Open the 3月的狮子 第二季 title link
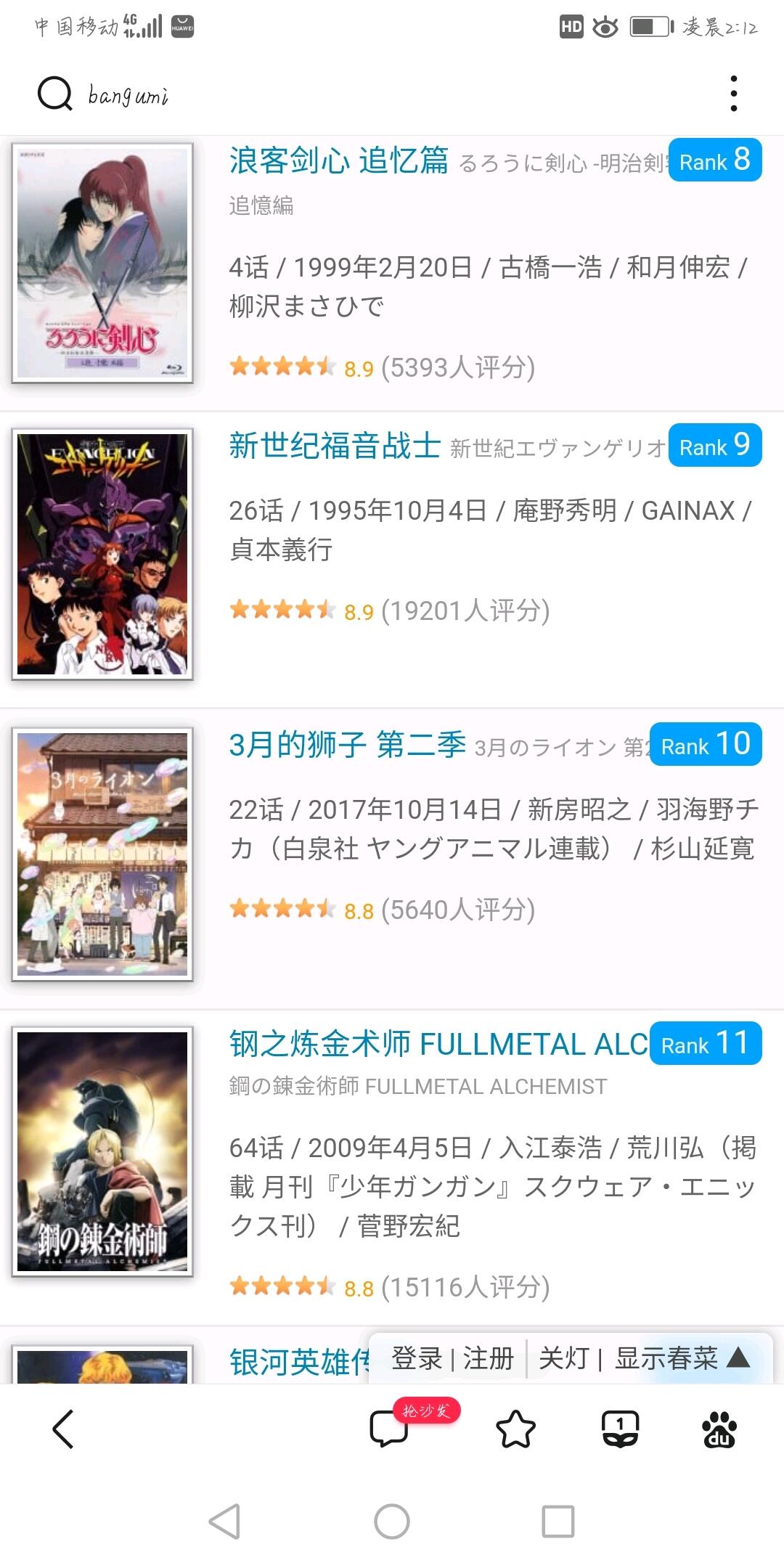 click(347, 745)
